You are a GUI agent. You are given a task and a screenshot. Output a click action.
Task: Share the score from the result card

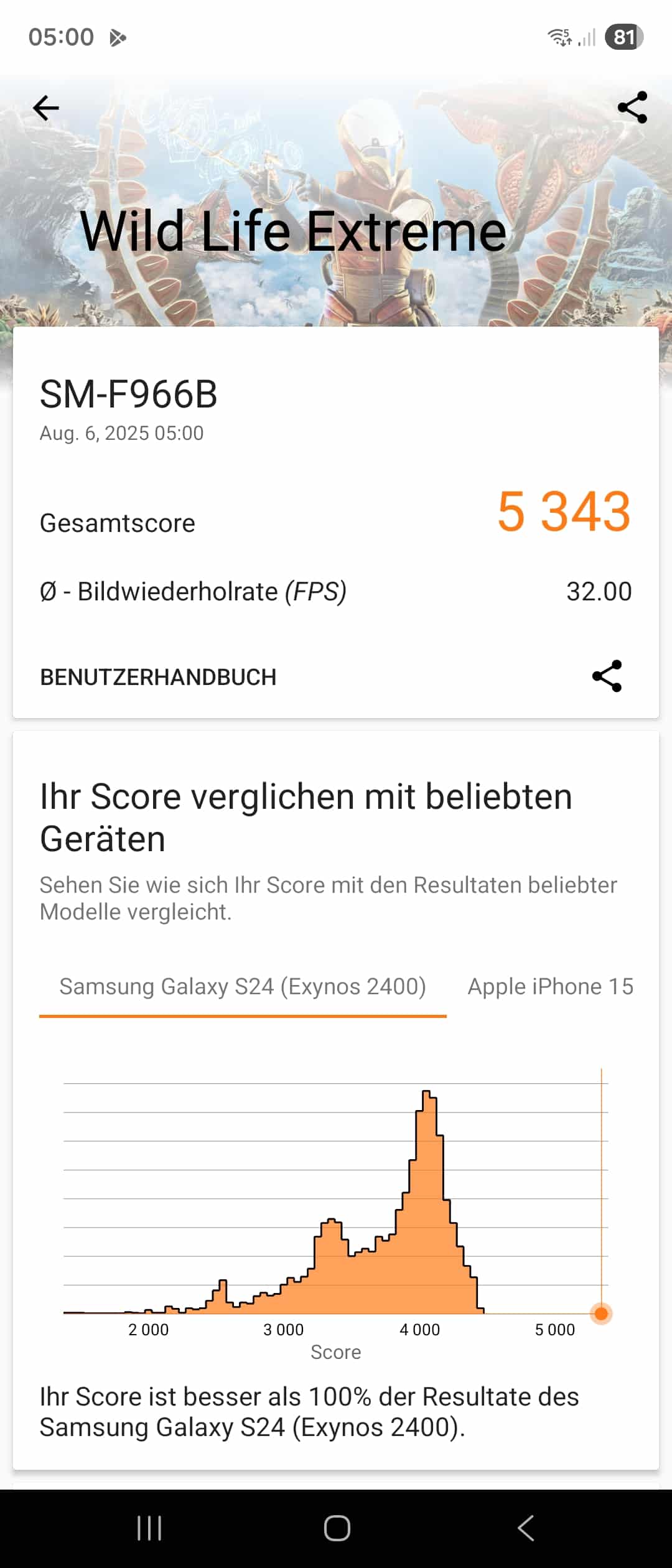click(x=607, y=676)
